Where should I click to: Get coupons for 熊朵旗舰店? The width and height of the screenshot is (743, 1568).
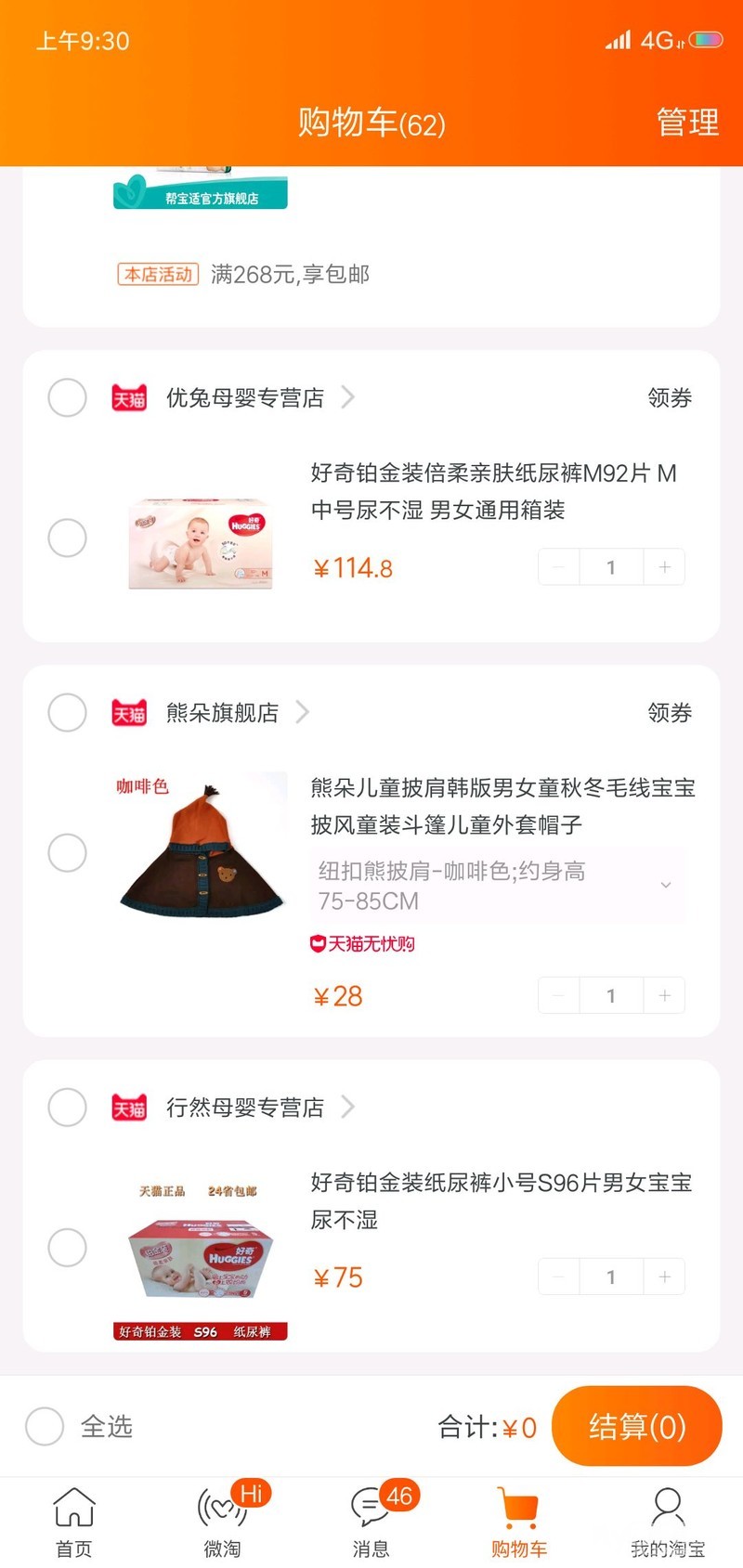tap(670, 713)
